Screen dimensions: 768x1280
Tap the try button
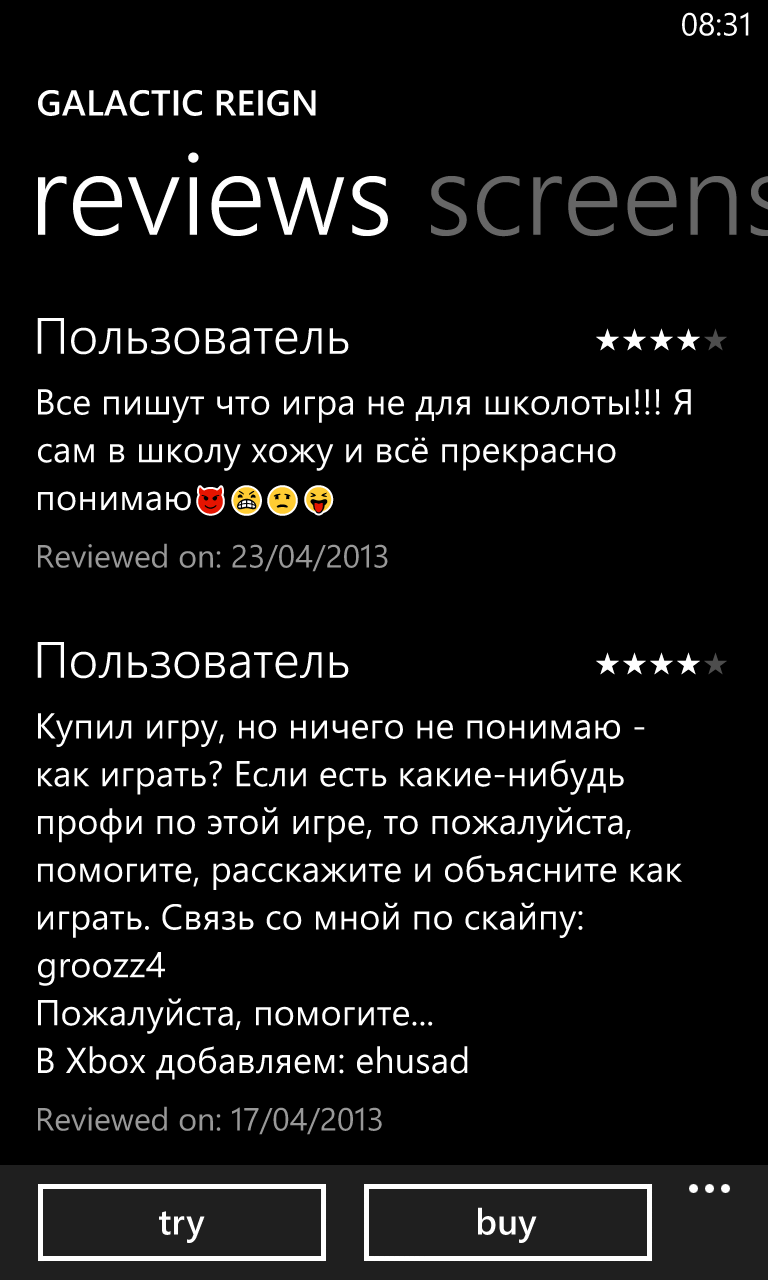point(182,1222)
